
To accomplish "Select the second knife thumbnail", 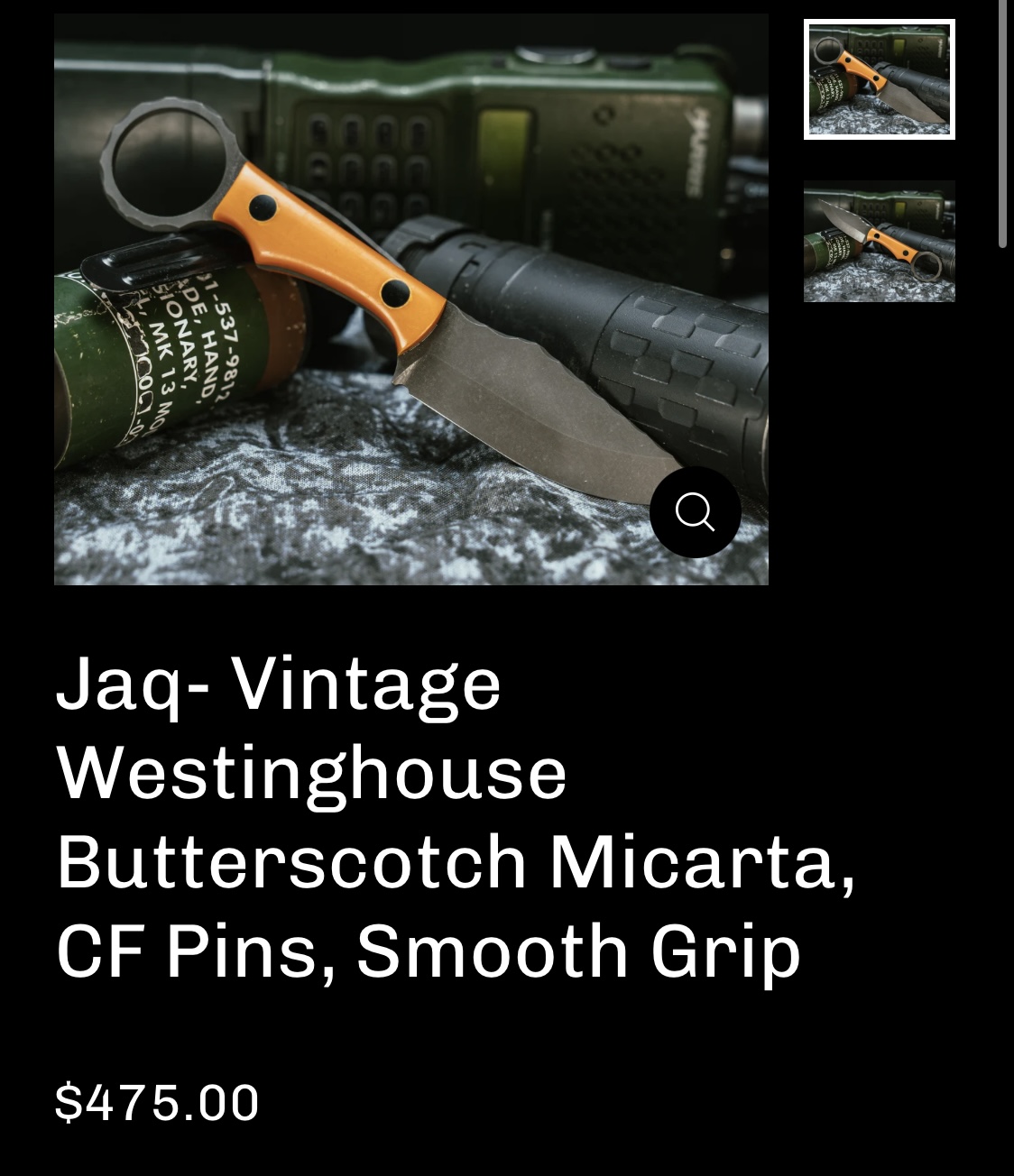I will [879, 241].
